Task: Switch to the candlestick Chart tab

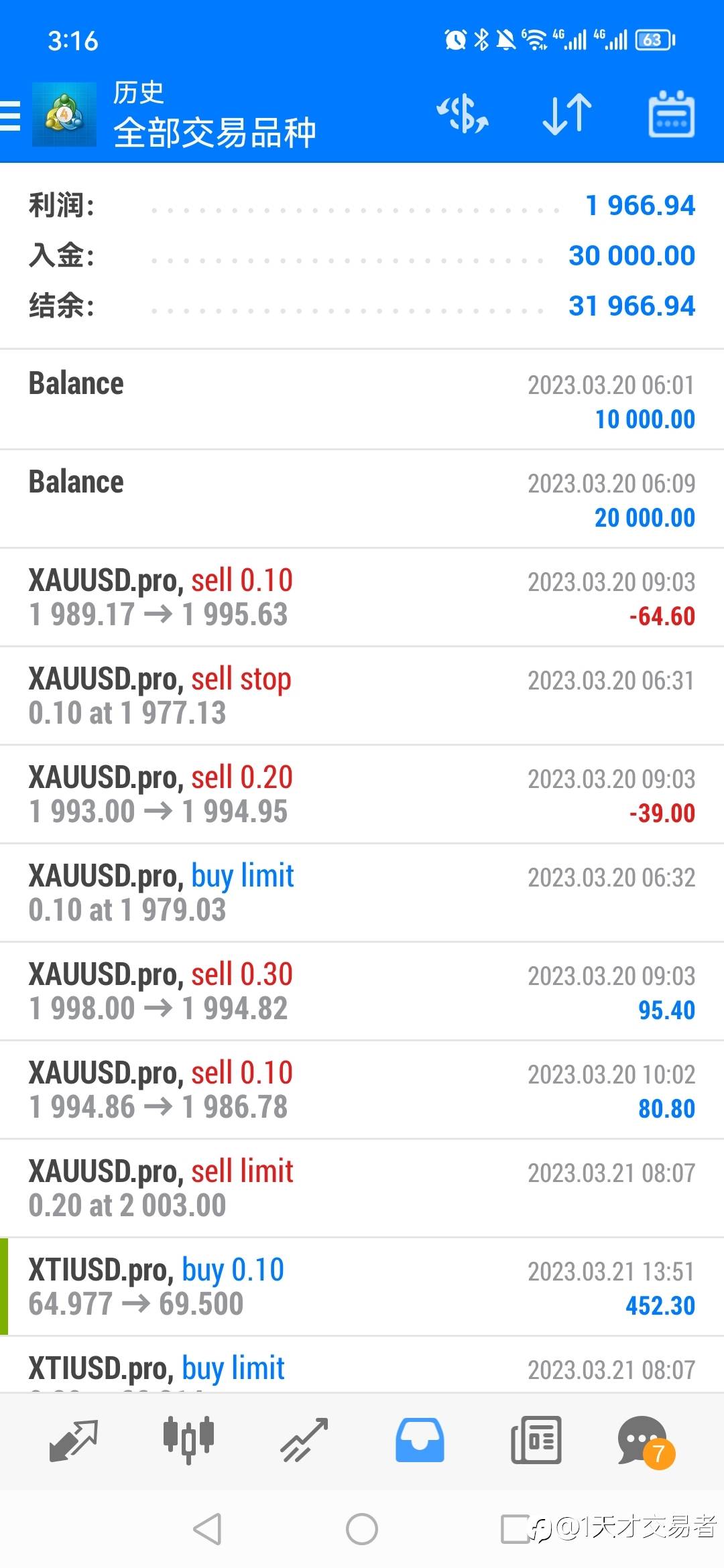Action: pyautogui.click(x=189, y=1441)
